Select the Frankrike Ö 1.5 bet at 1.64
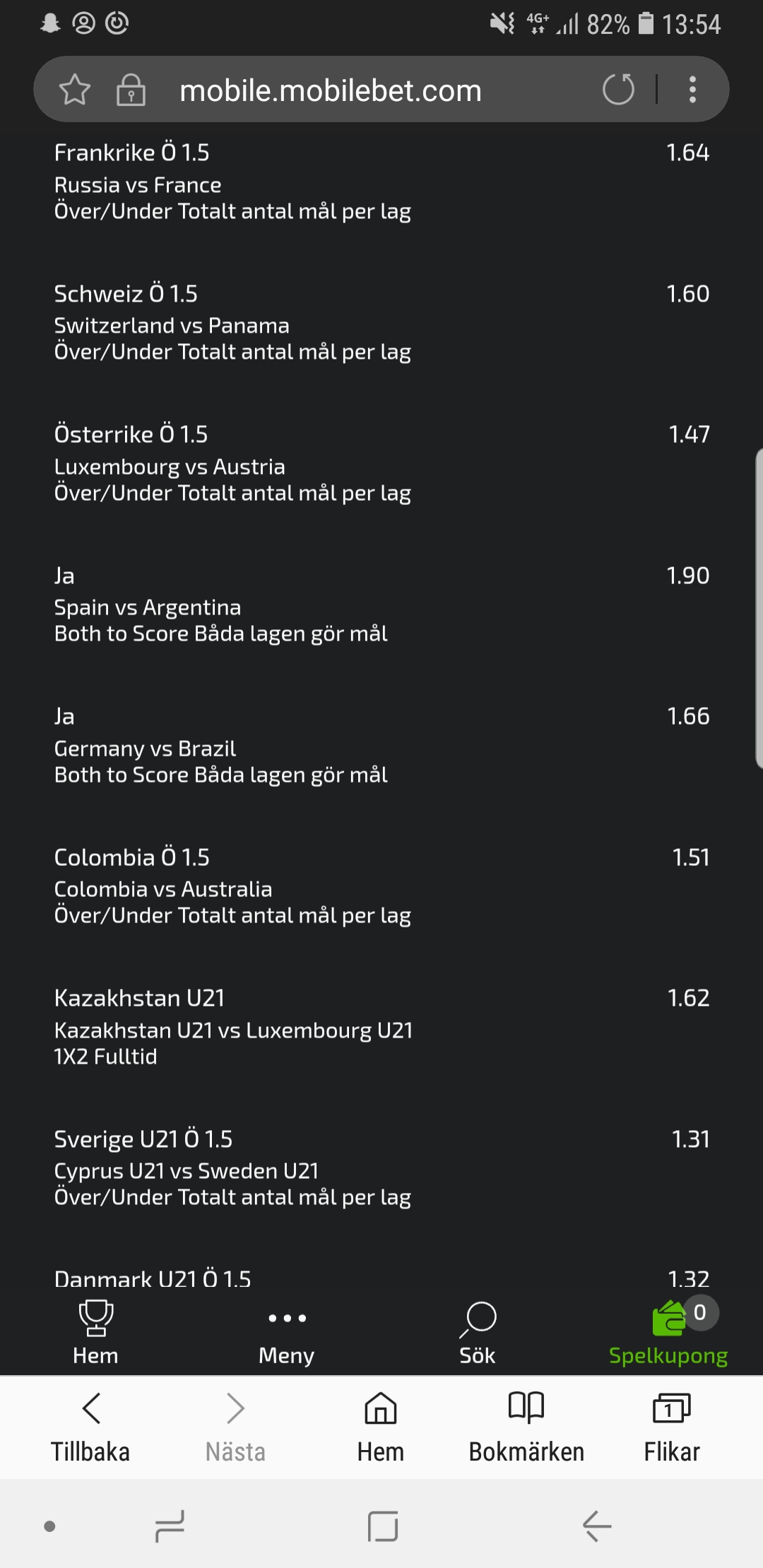Screen dimensions: 763x1568 [x=381, y=182]
